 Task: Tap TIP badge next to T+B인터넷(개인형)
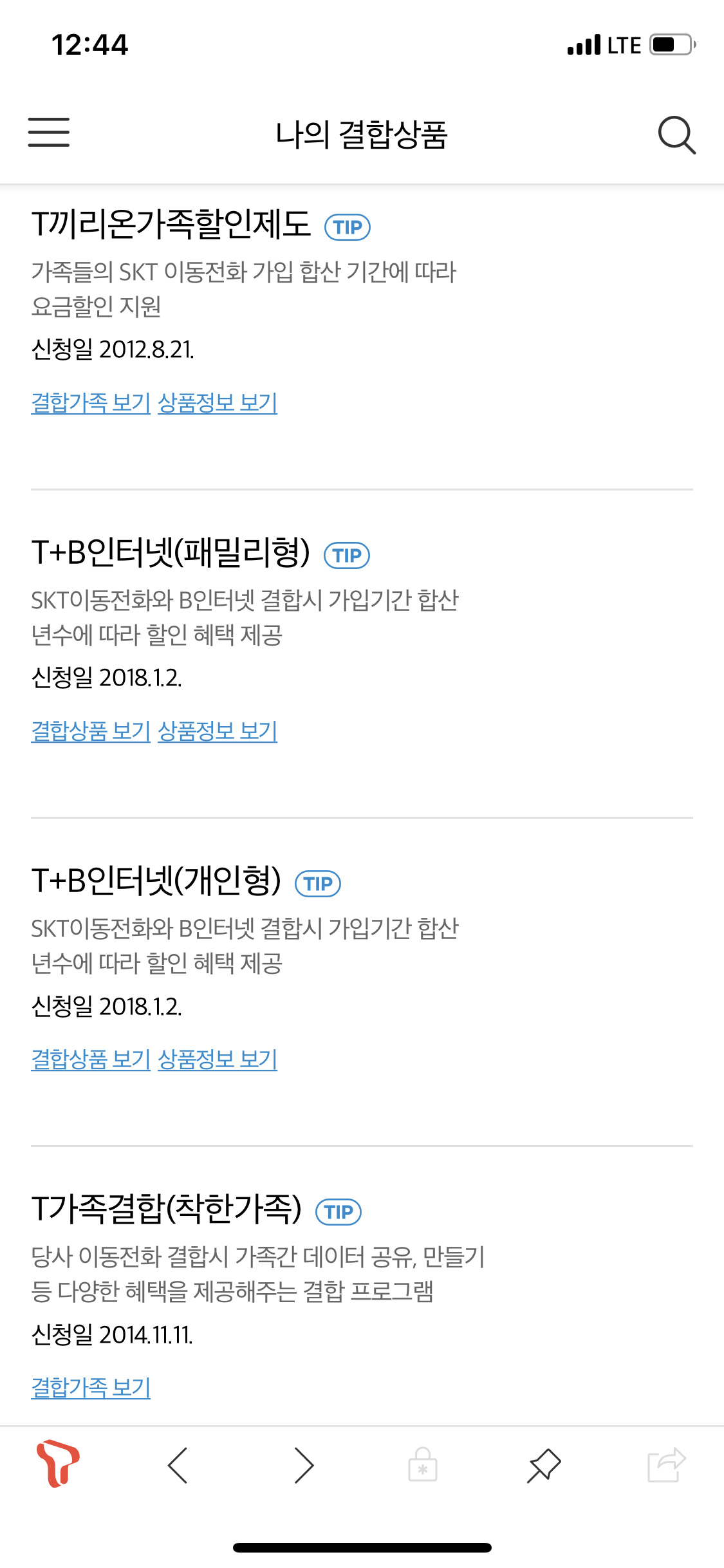pyautogui.click(x=318, y=884)
